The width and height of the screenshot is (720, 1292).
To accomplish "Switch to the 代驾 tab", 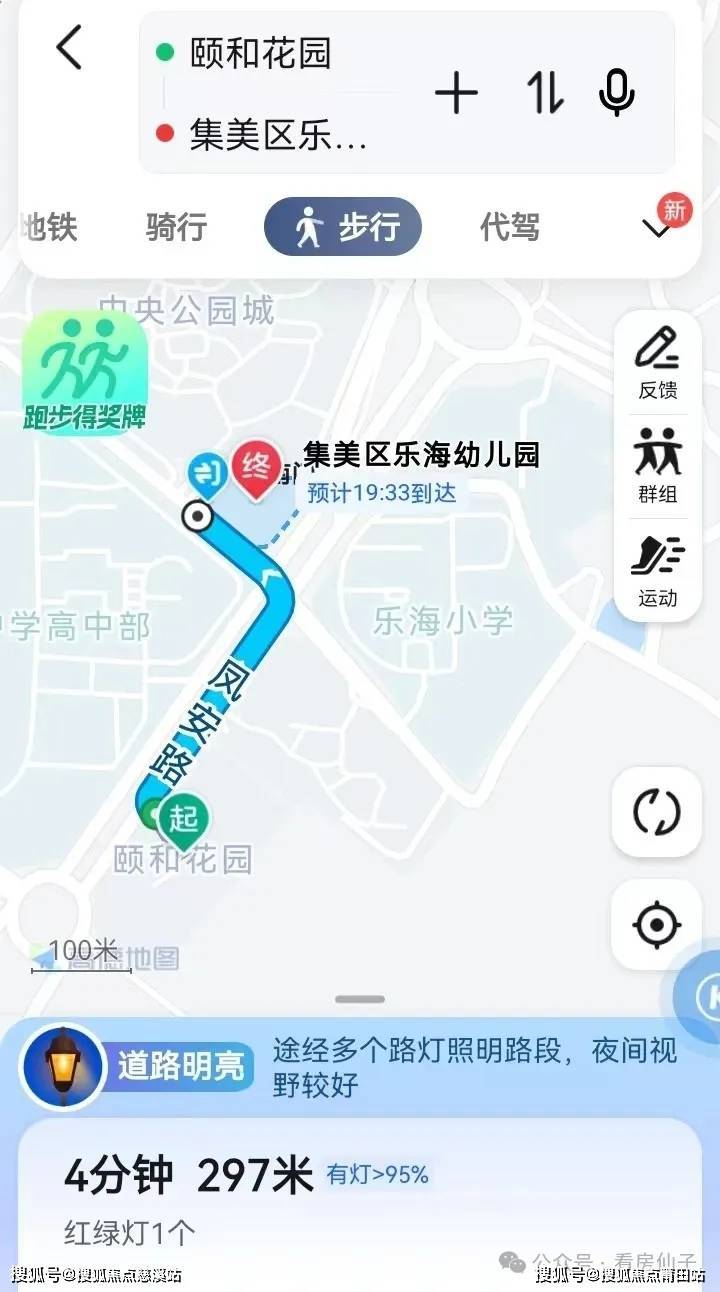I will [509, 228].
